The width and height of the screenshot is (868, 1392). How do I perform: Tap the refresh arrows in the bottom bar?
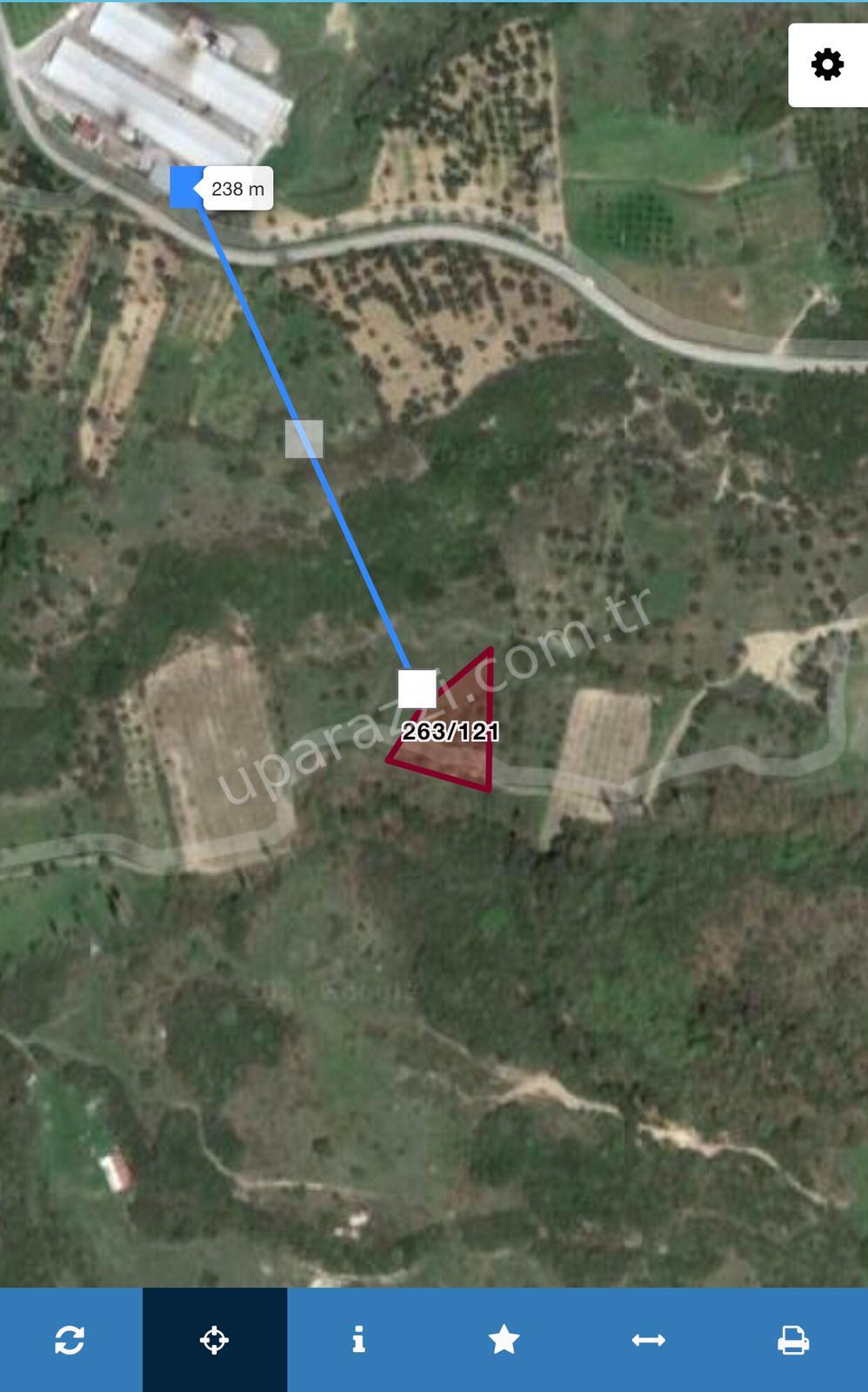(70, 1340)
